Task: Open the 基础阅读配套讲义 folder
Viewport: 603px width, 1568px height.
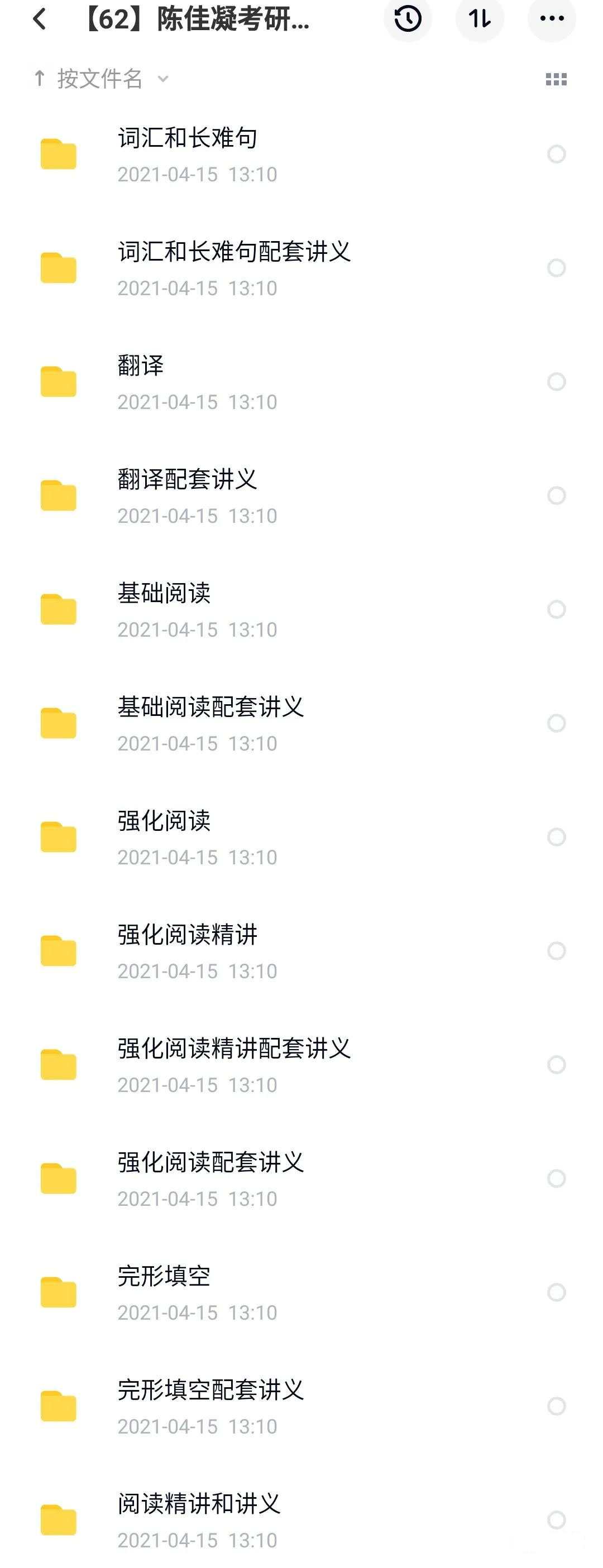Action: click(210, 708)
